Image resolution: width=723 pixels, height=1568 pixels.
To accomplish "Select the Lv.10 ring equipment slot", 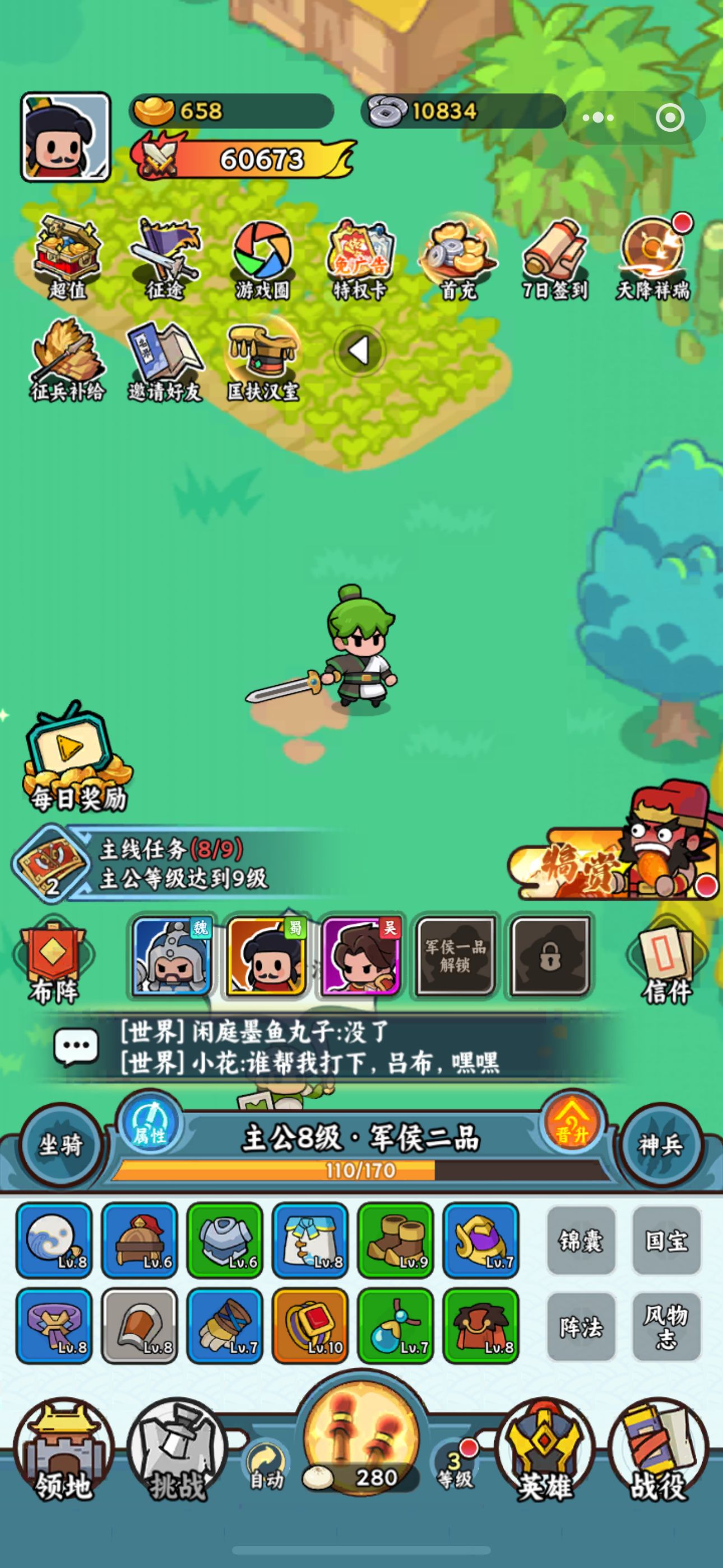I will pos(310,1326).
